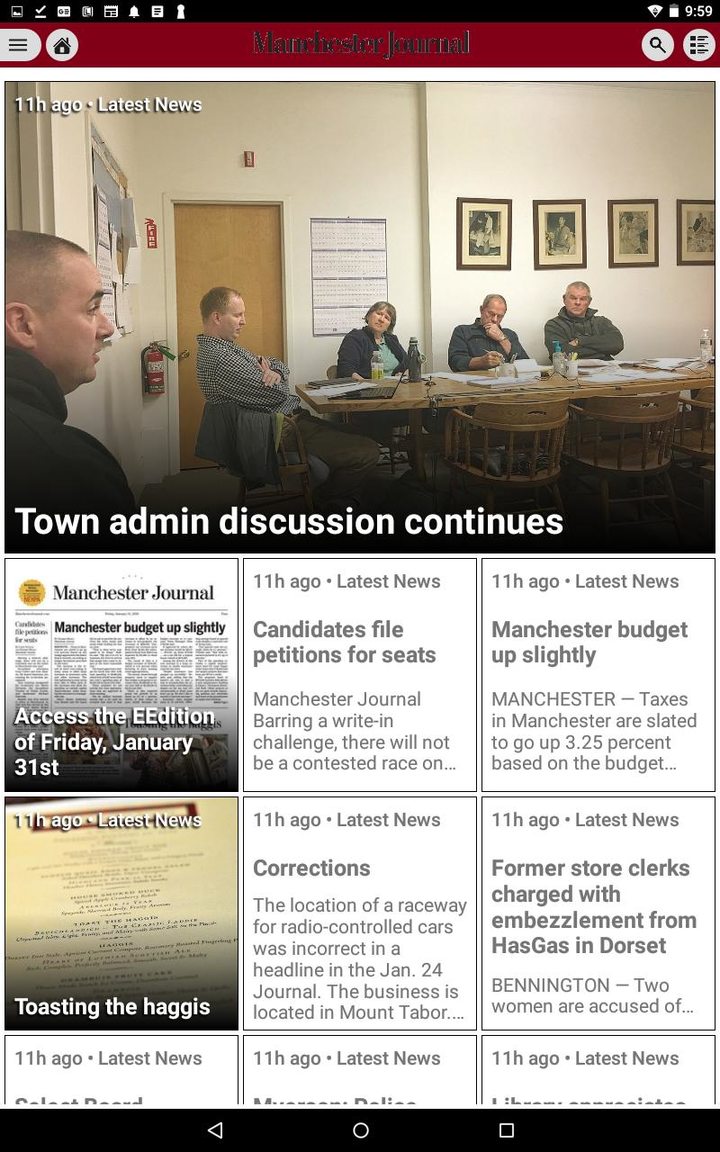The image size is (720, 1152).
Task: Open the sections list icon
Action: click(x=699, y=45)
